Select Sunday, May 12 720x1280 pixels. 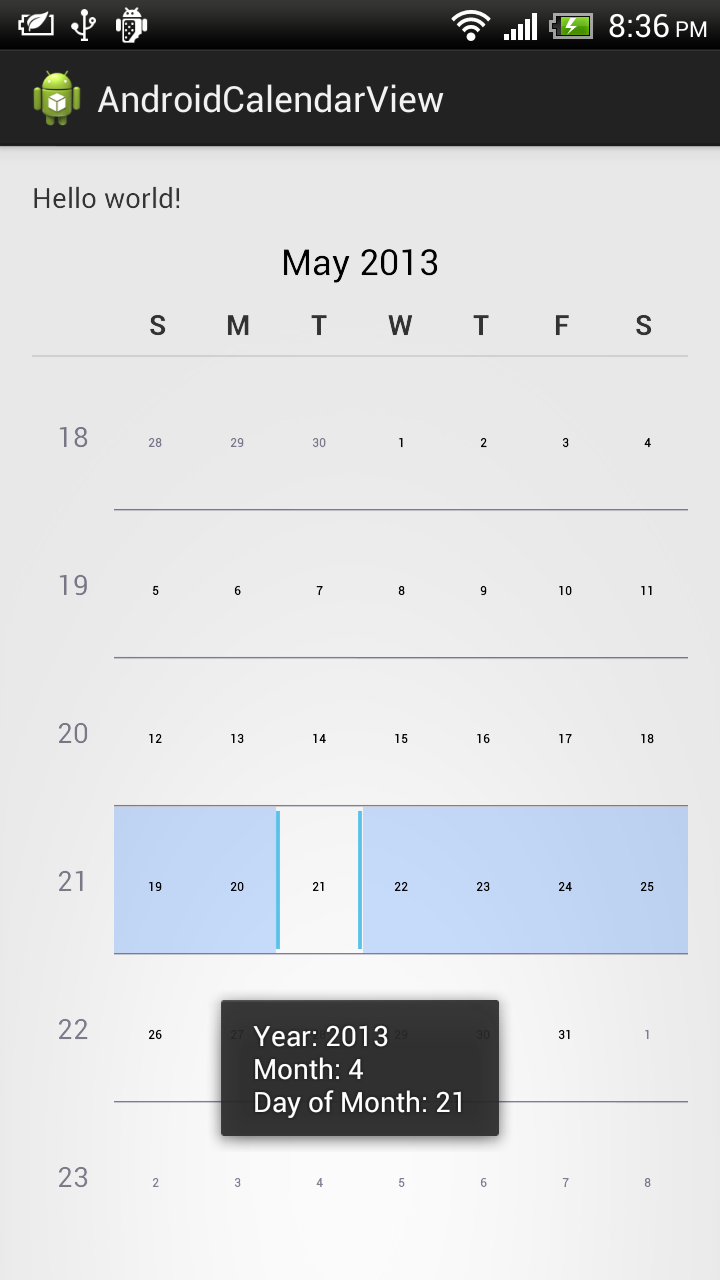tap(155, 738)
